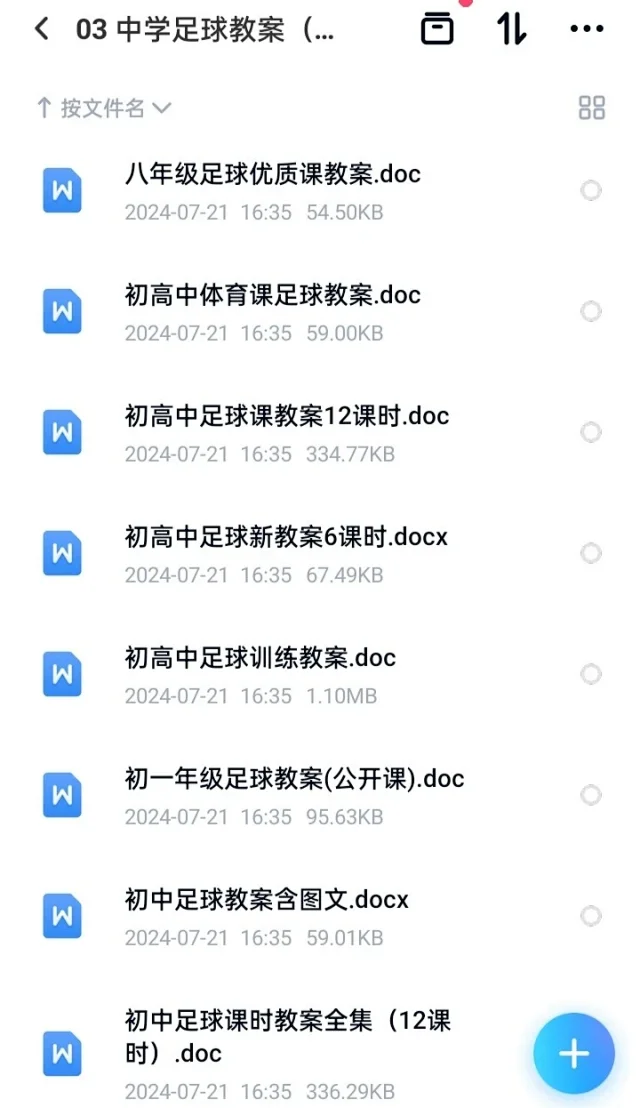Select 八年级足球优质课教案.doc with its circle
The width and height of the screenshot is (640, 1108).
click(591, 190)
